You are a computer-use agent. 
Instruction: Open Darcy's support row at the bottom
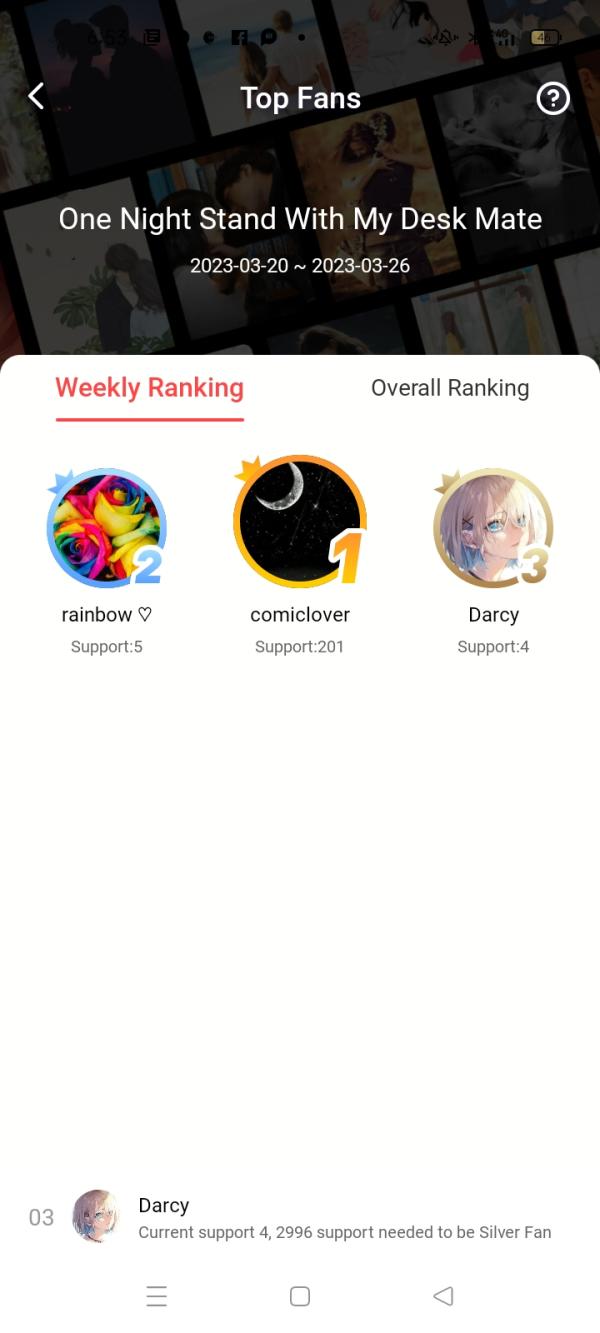pos(300,1217)
